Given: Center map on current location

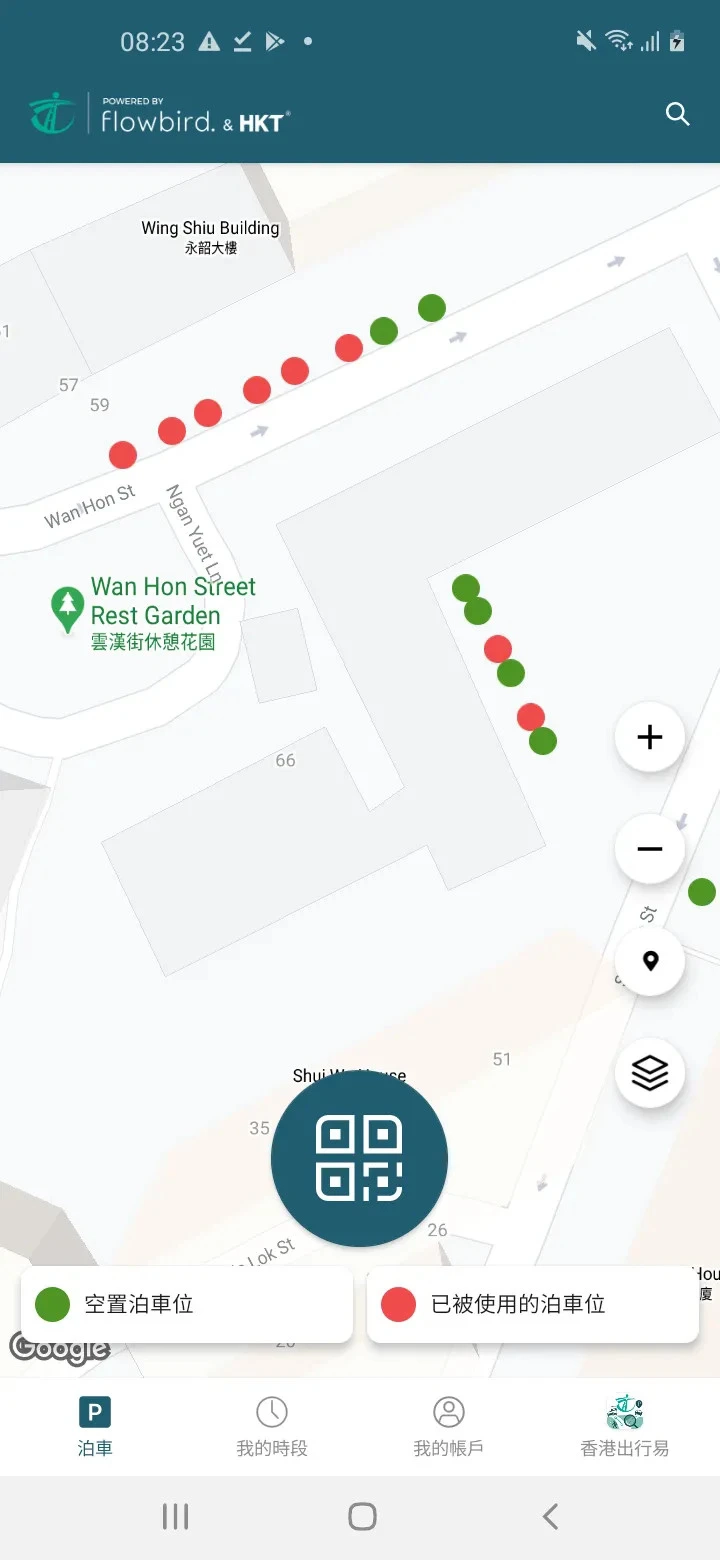Looking at the screenshot, I should point(651,960).
